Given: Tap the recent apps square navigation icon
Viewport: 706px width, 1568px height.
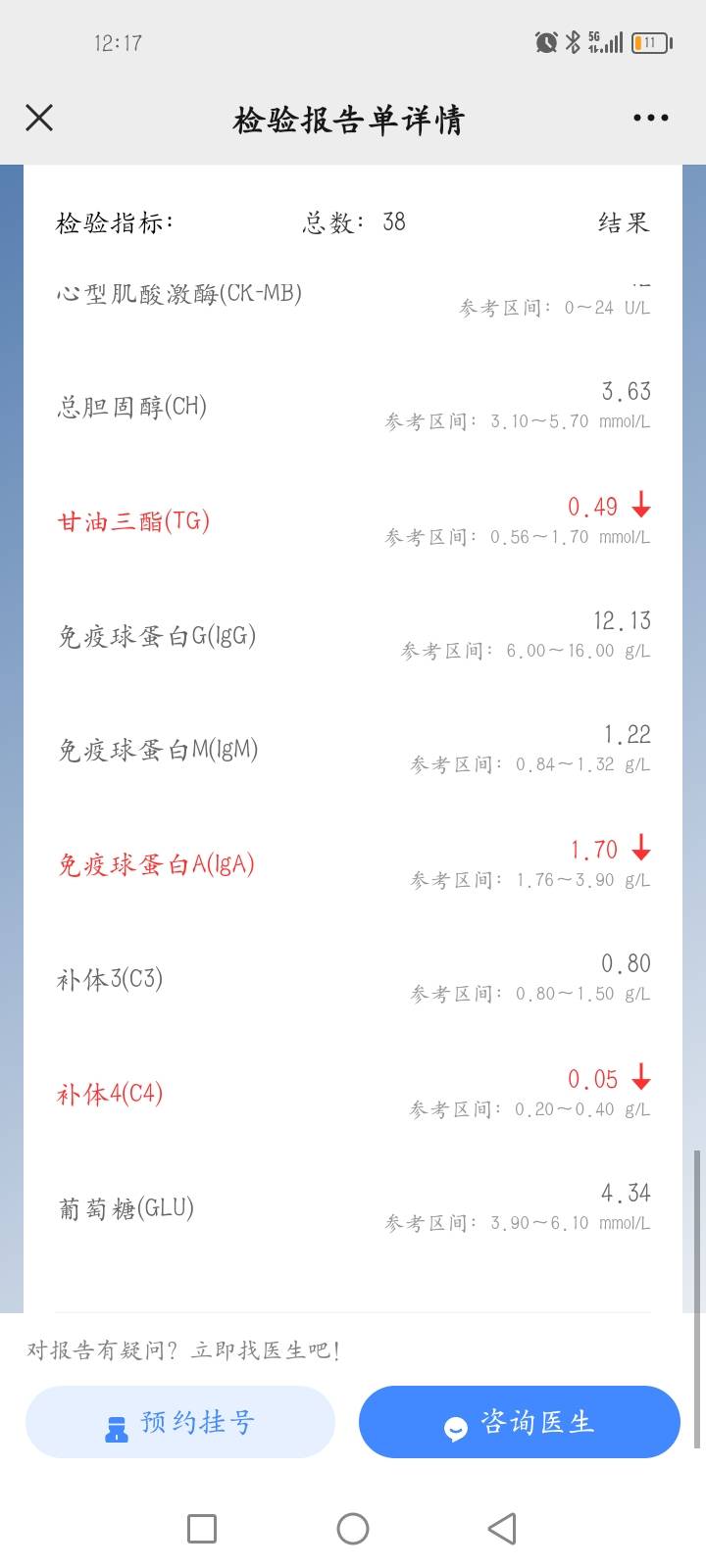Looking at the screenshot, I should (x=201, y=1528).
